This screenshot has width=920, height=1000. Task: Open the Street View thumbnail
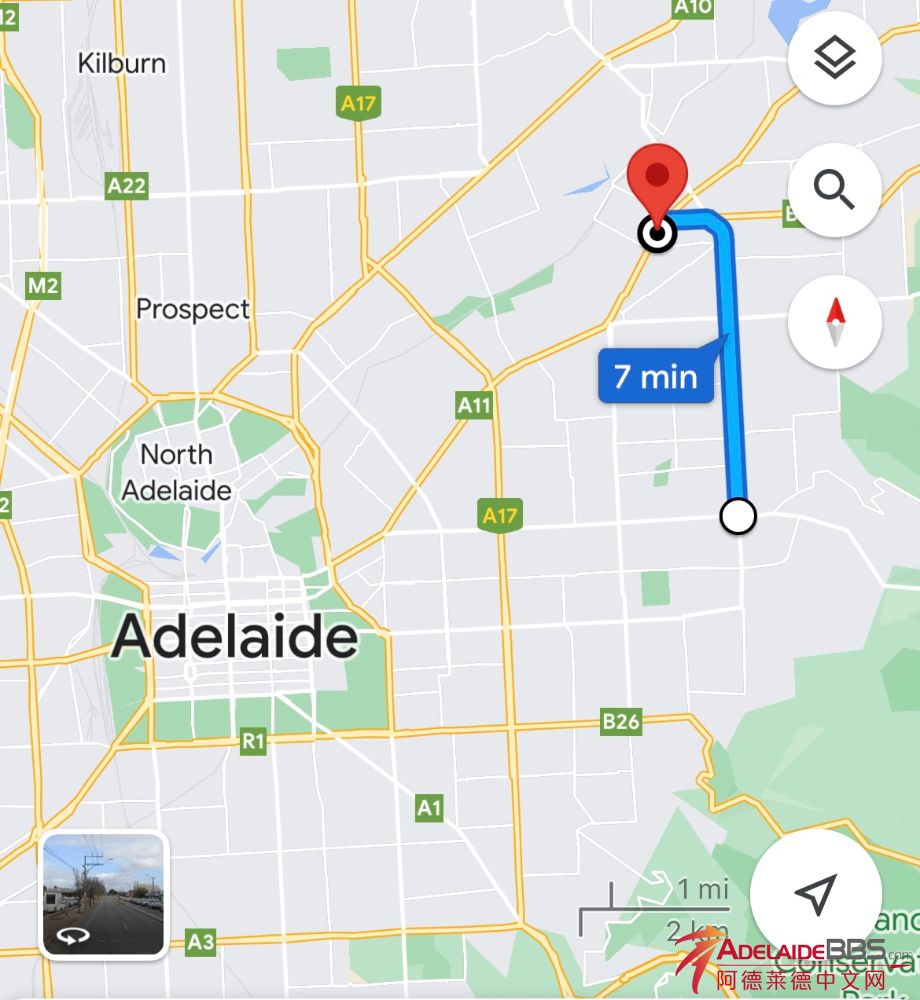103,896
